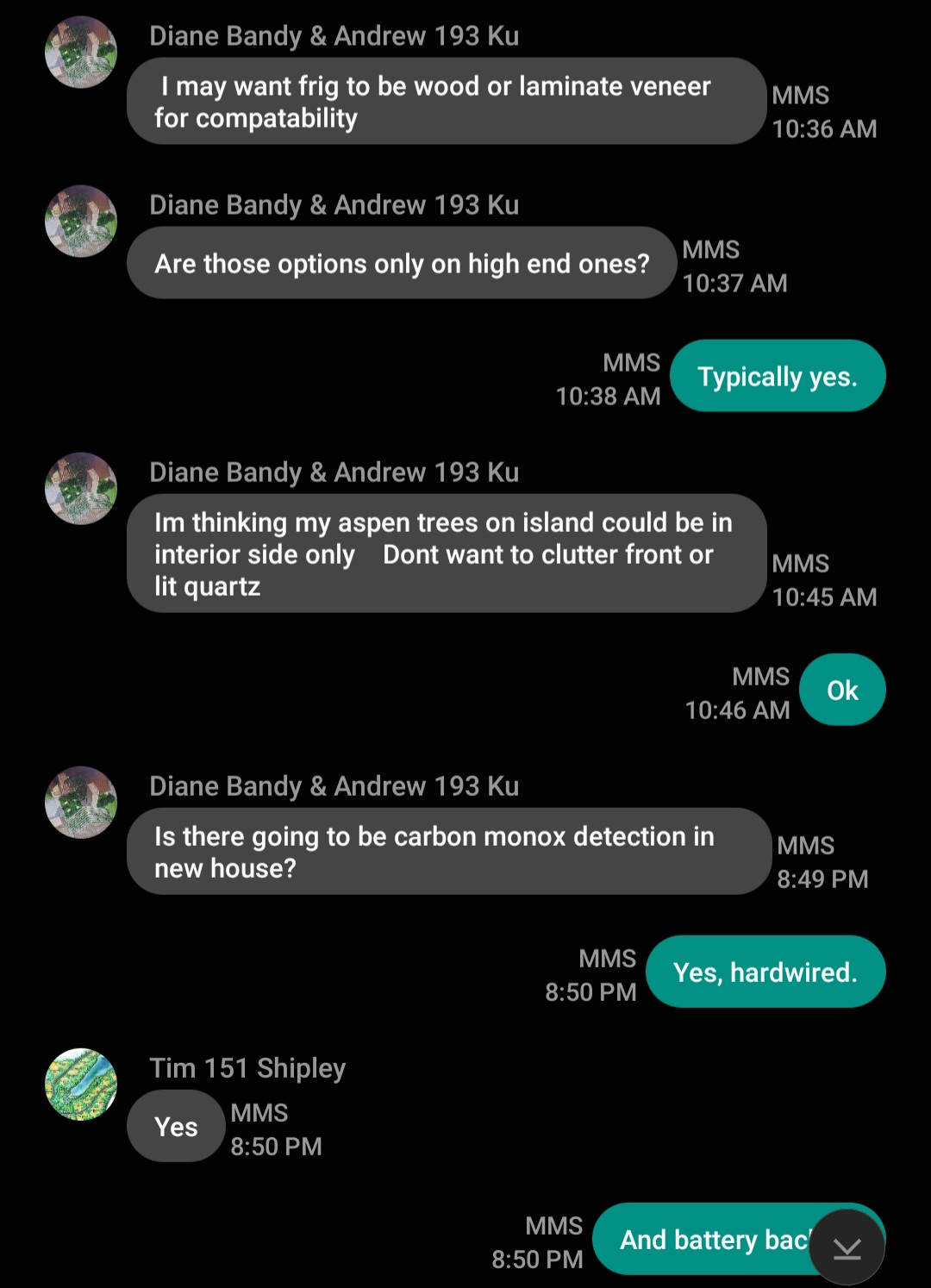The width and height of the screenshot is (931, 1288).
Task: Jump to the latest message with the down arrow
Action: click(847, 1247)
